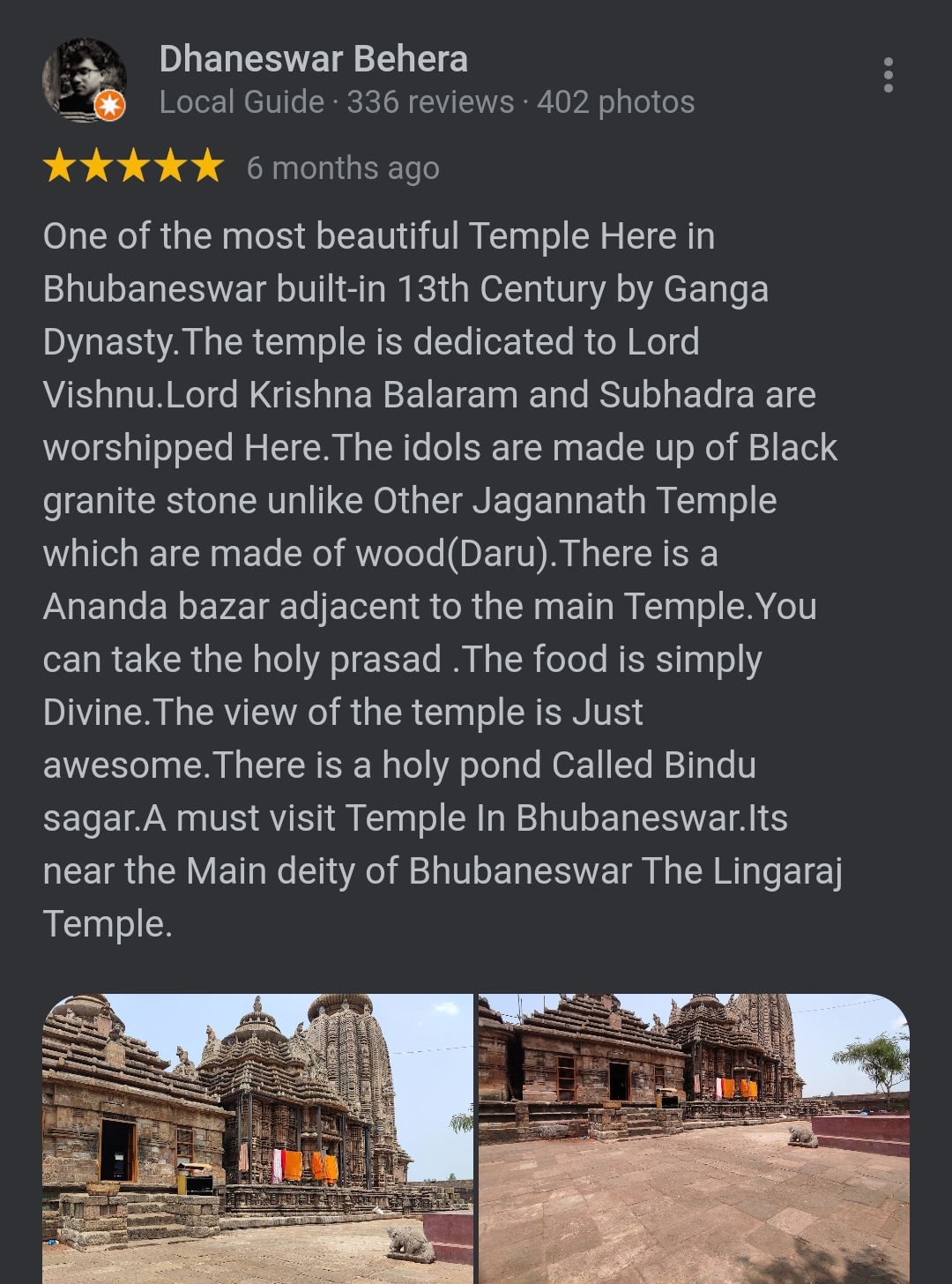The width and height of the screenshot is (952, 1284).
Task: View Dhaneswar Behera's reviewer profile name
Action: (313, 59)
